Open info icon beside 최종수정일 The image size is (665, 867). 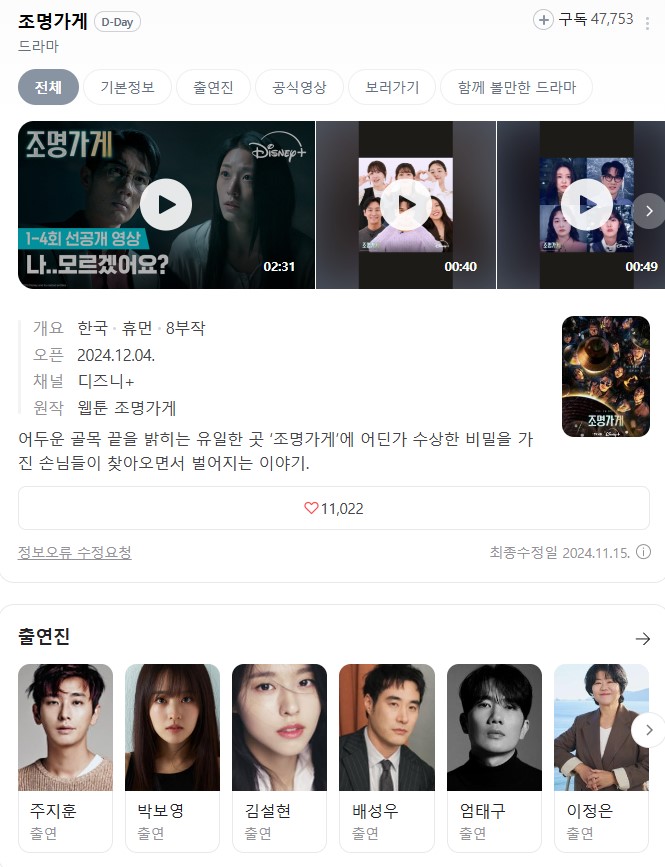pyautogui.click(x=644, y=552)
